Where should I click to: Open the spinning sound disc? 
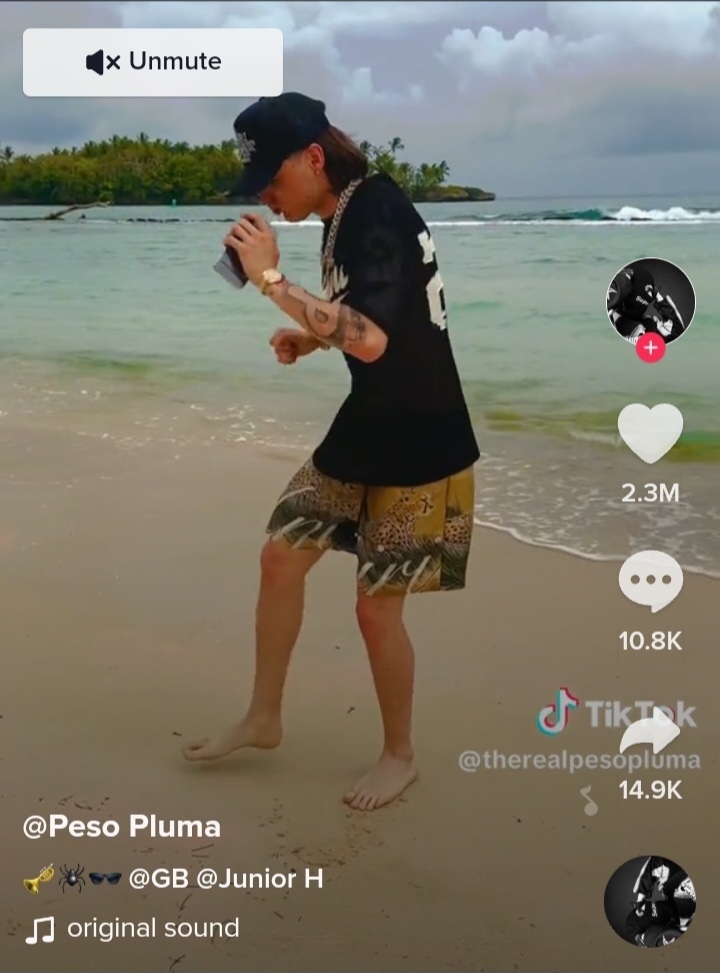[650, 901]
